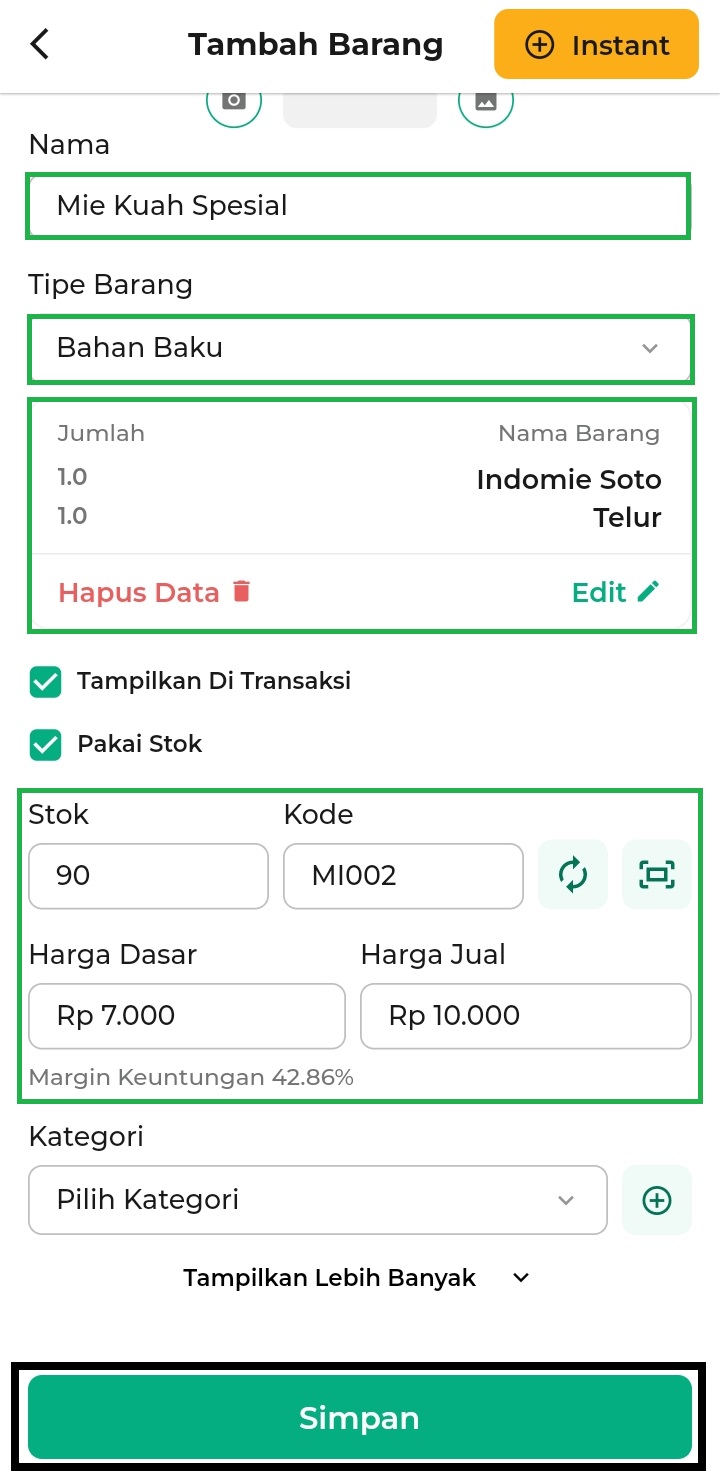Tap the orange Instant button
720x1479 pixels.
[x=596, y=45]
